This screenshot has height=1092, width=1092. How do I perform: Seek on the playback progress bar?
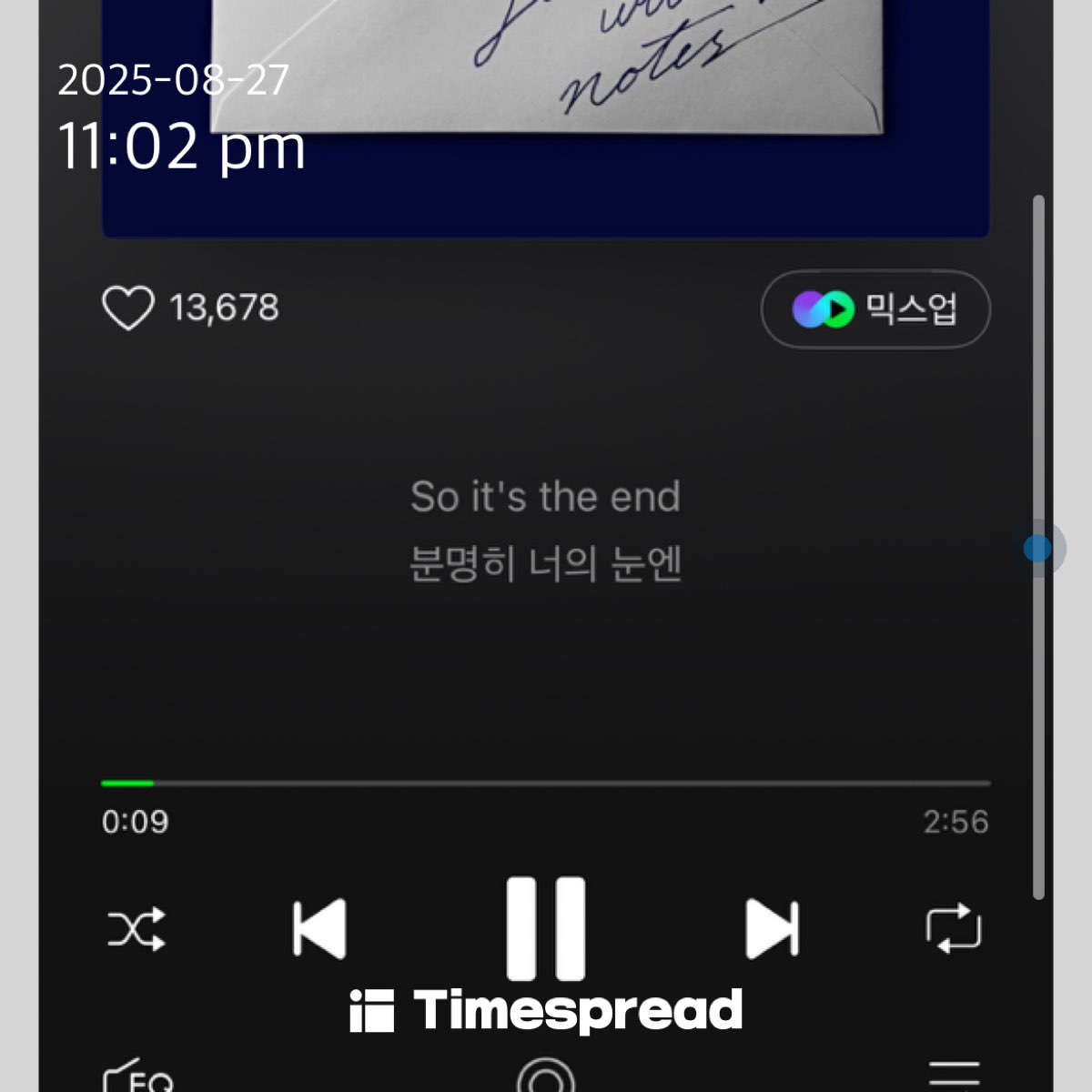coord(545,783)
